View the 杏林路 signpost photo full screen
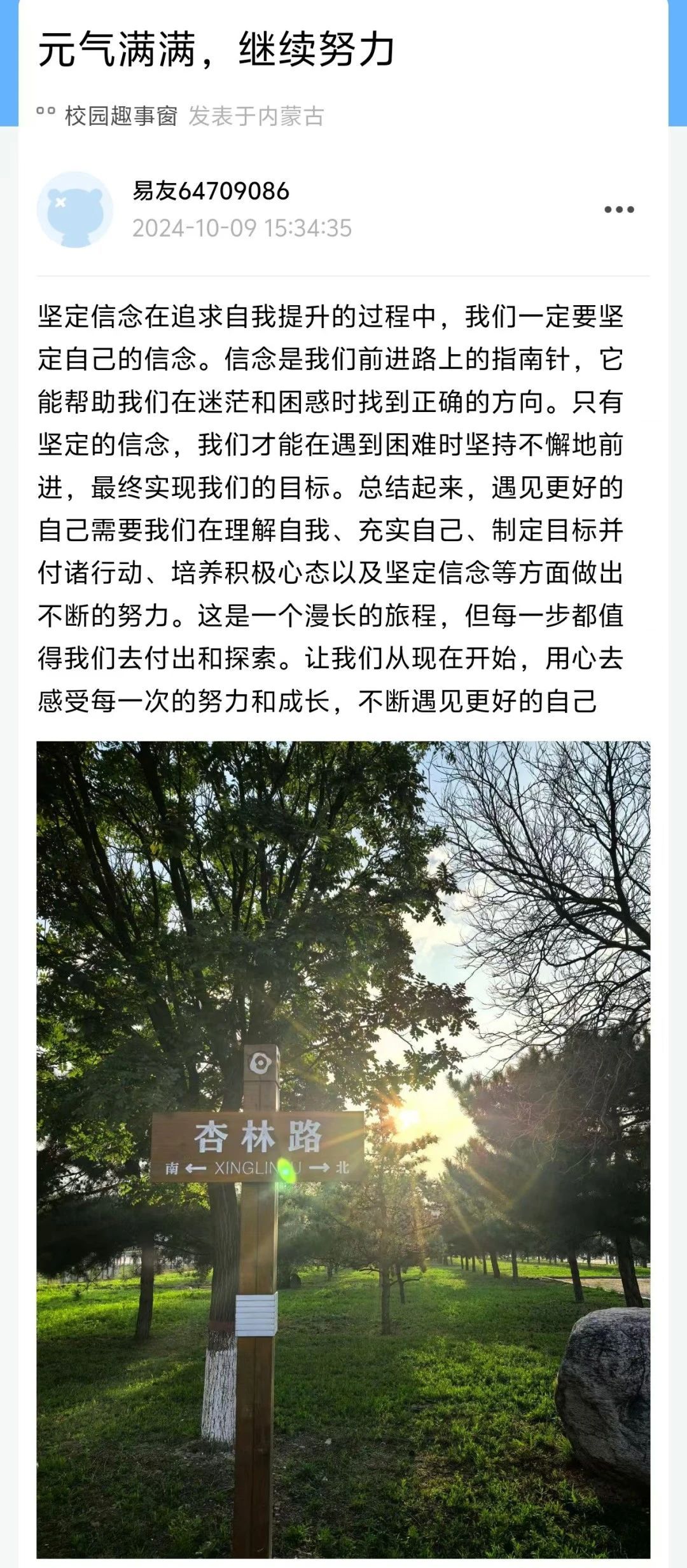The width and height of the screenshot is (687, 1568). [343, 1150]
